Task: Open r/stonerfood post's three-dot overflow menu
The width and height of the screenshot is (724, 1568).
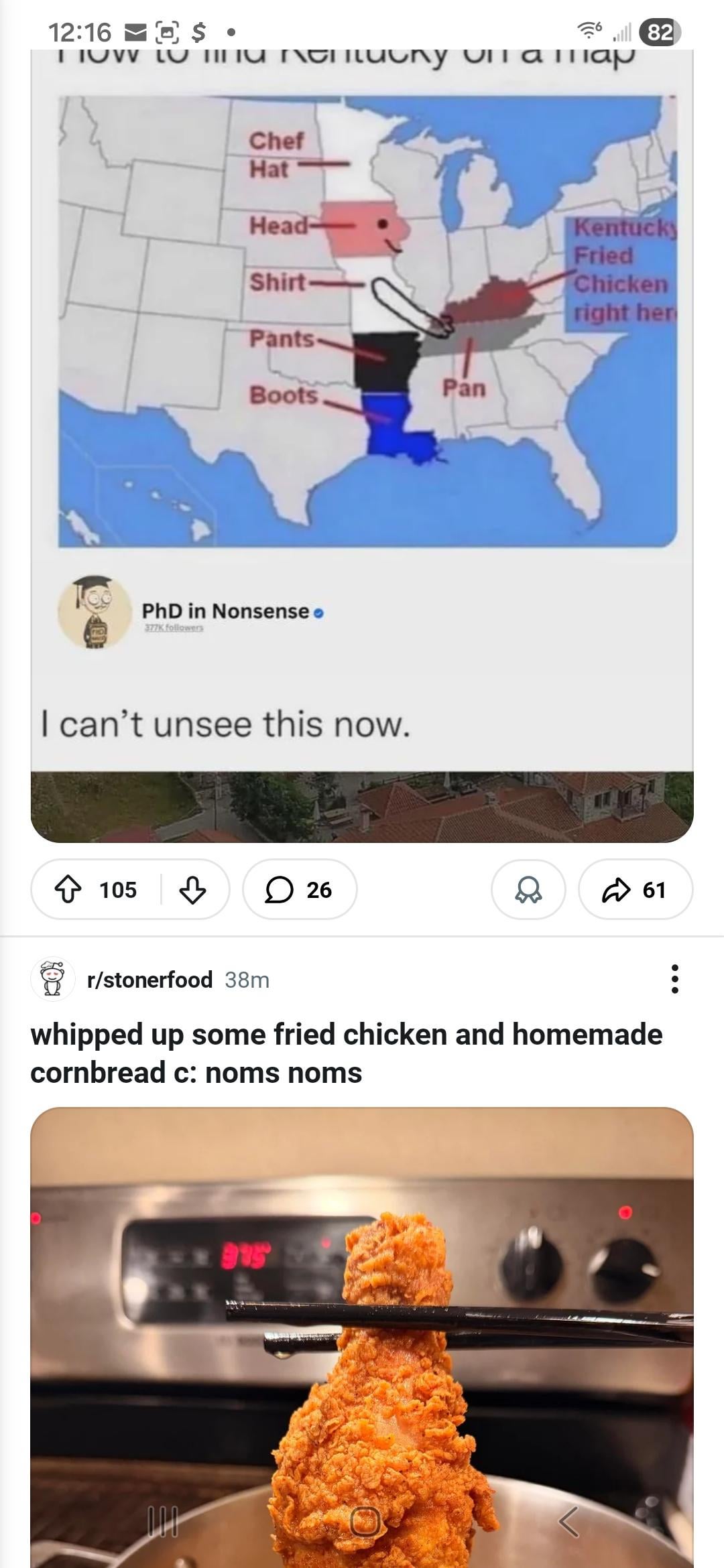Action: click(674, 979)
